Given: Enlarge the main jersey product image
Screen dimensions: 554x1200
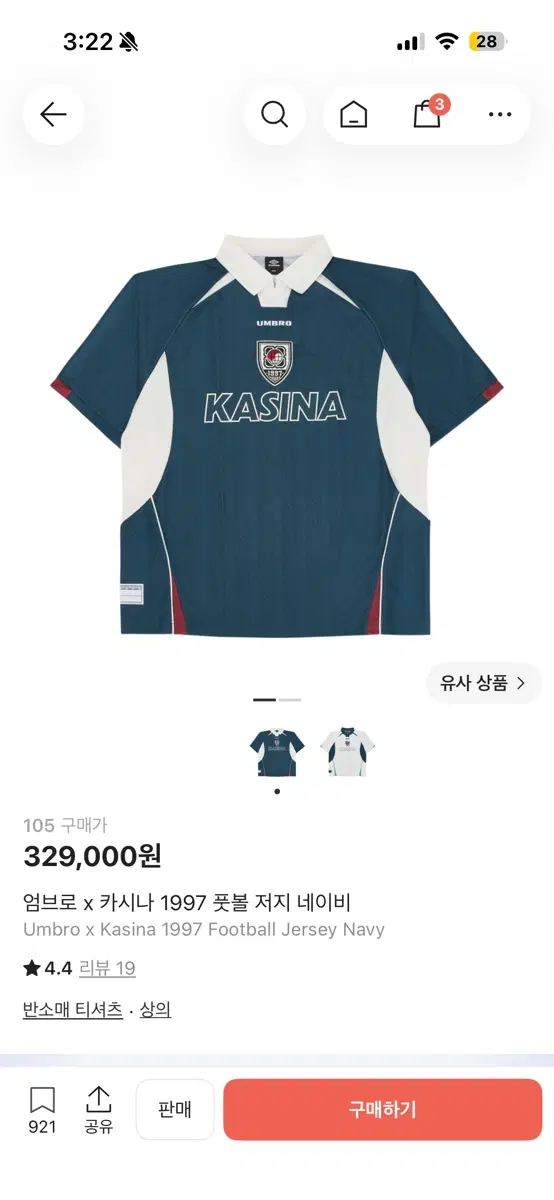Looking at the screenshot, I should pos(277,433).
